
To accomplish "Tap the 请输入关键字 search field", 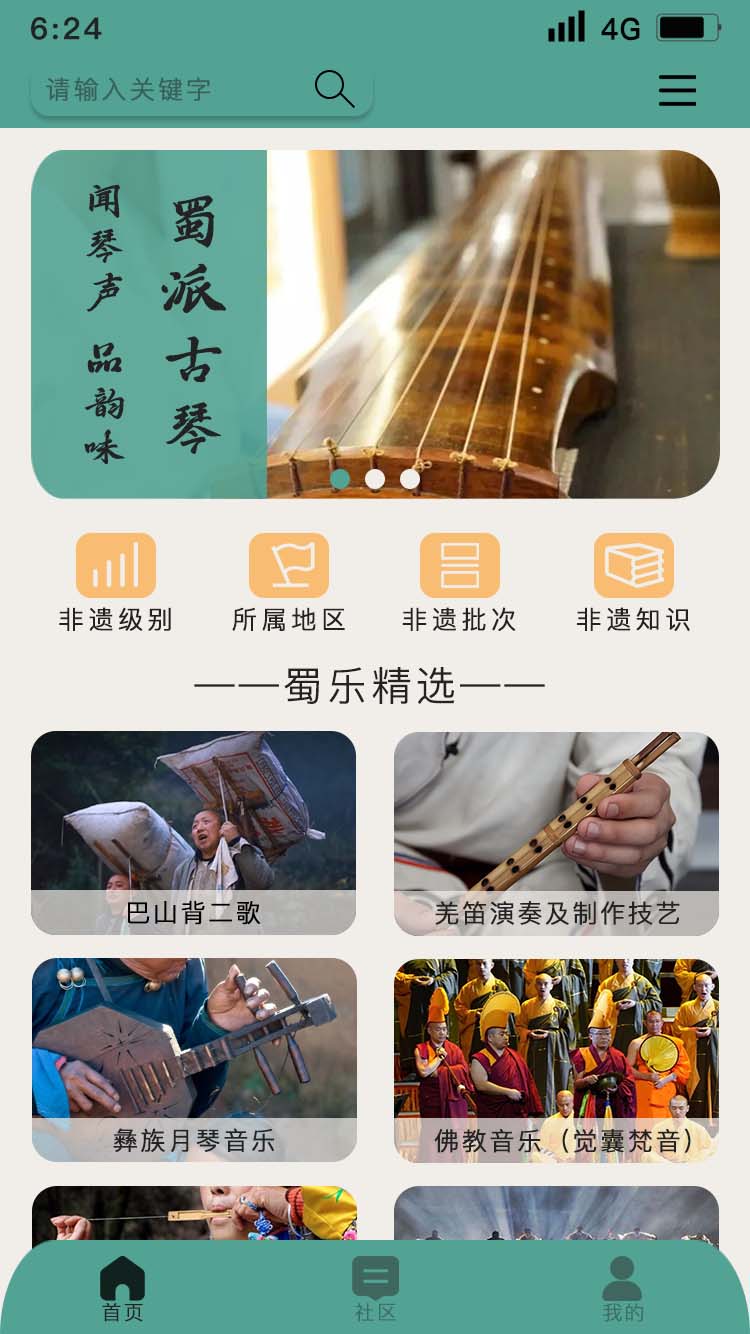I will pos(202,91).
